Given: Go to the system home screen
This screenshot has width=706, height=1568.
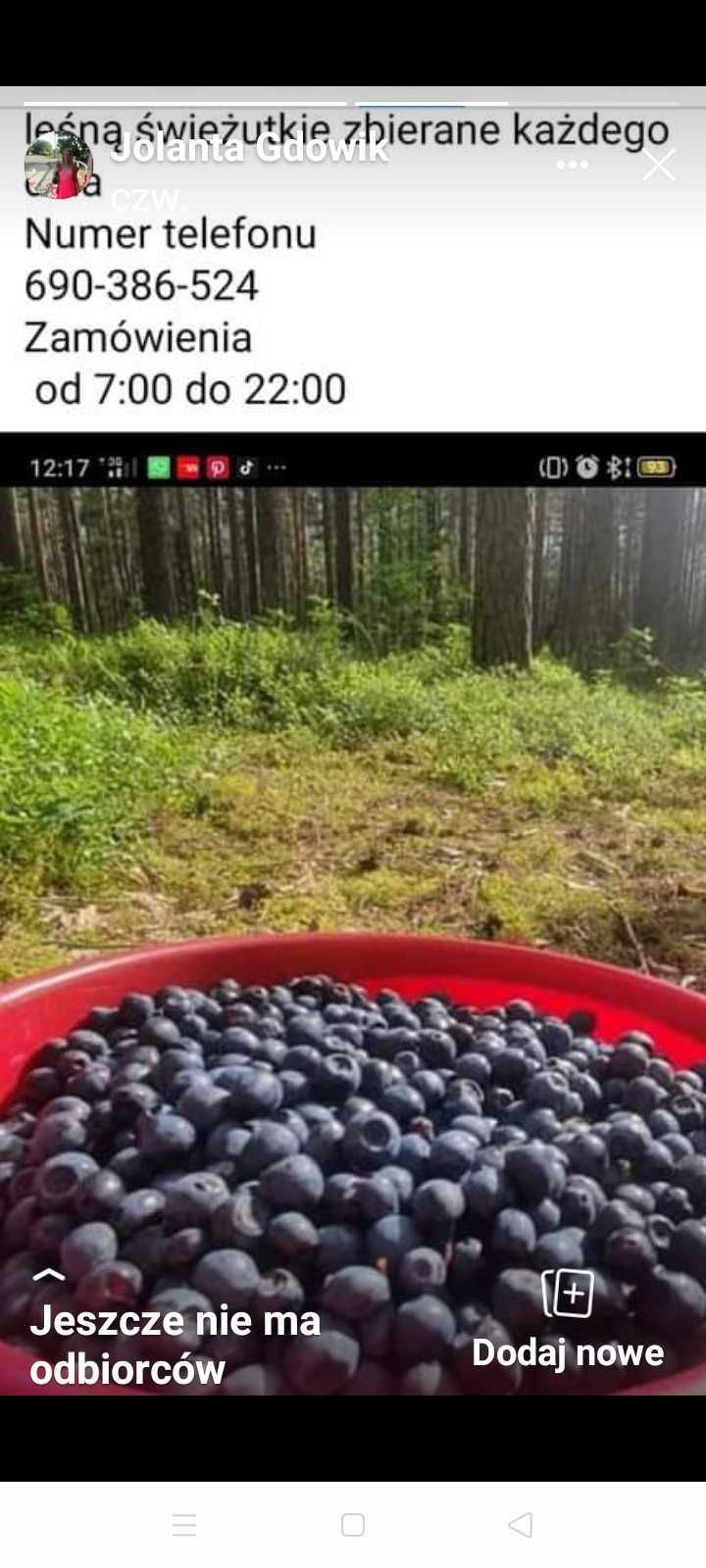Looking at the screenshot, I should point(353,1525).
